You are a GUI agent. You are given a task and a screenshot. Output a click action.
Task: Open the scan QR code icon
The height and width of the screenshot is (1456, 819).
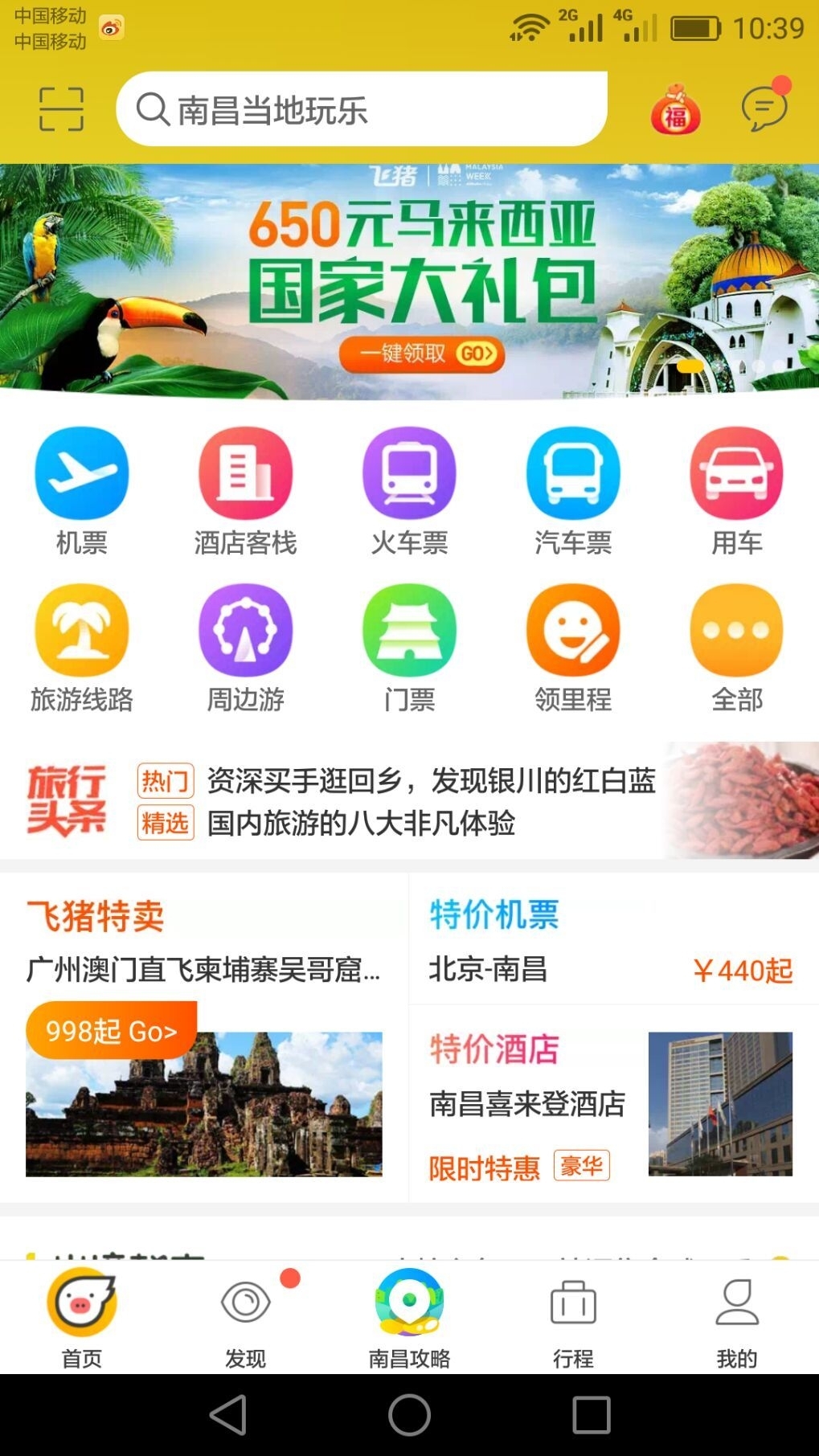(61, 109)
